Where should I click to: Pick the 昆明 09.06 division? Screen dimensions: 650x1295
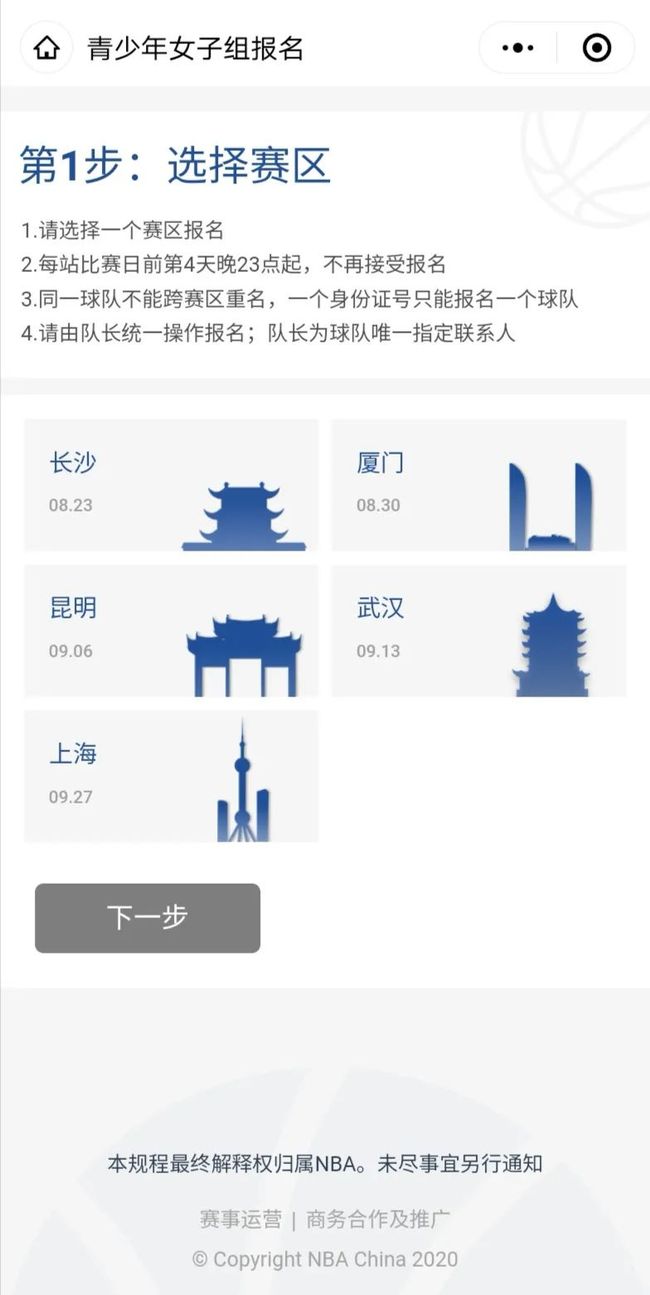coord(171,631)
